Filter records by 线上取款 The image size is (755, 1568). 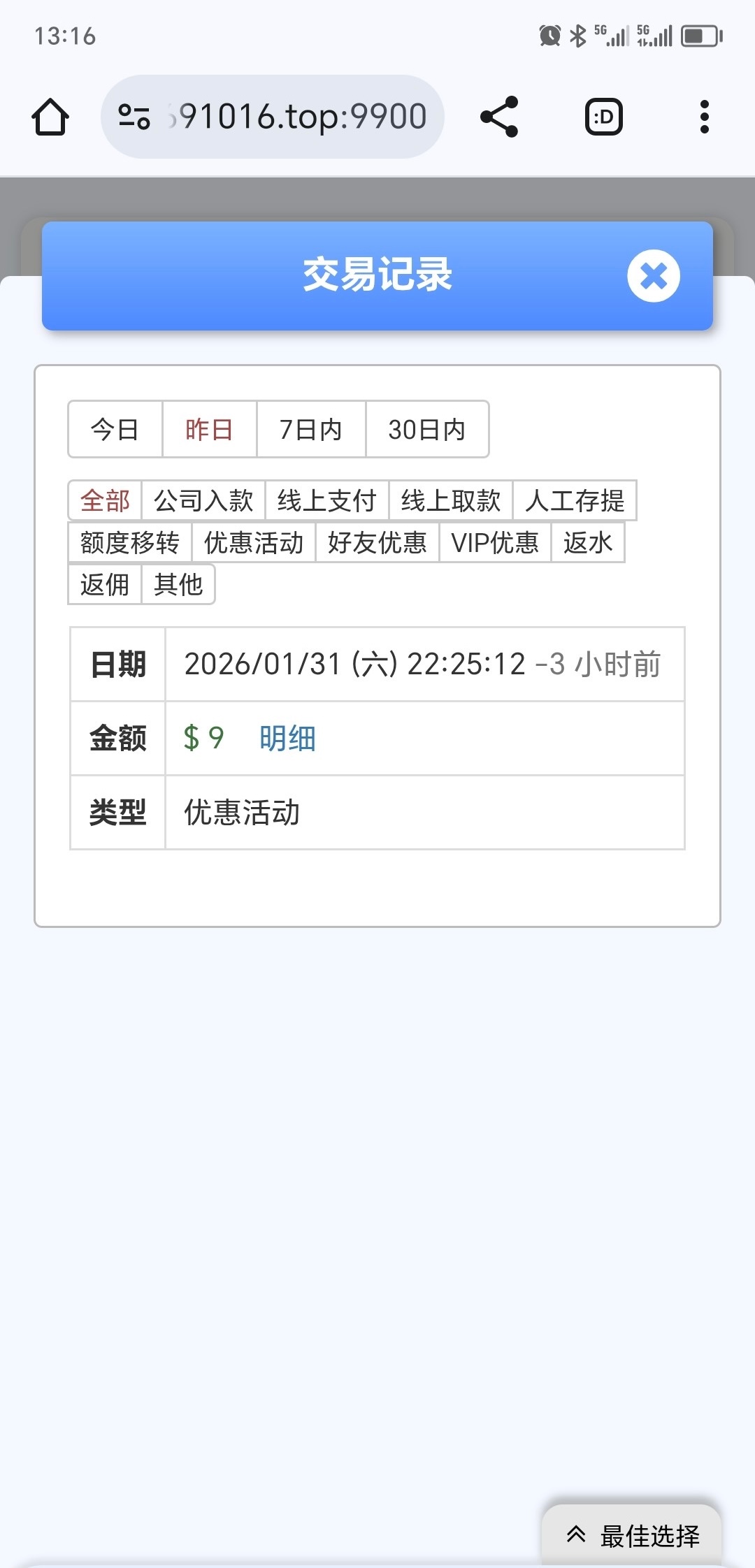click(x=450, y=500)
